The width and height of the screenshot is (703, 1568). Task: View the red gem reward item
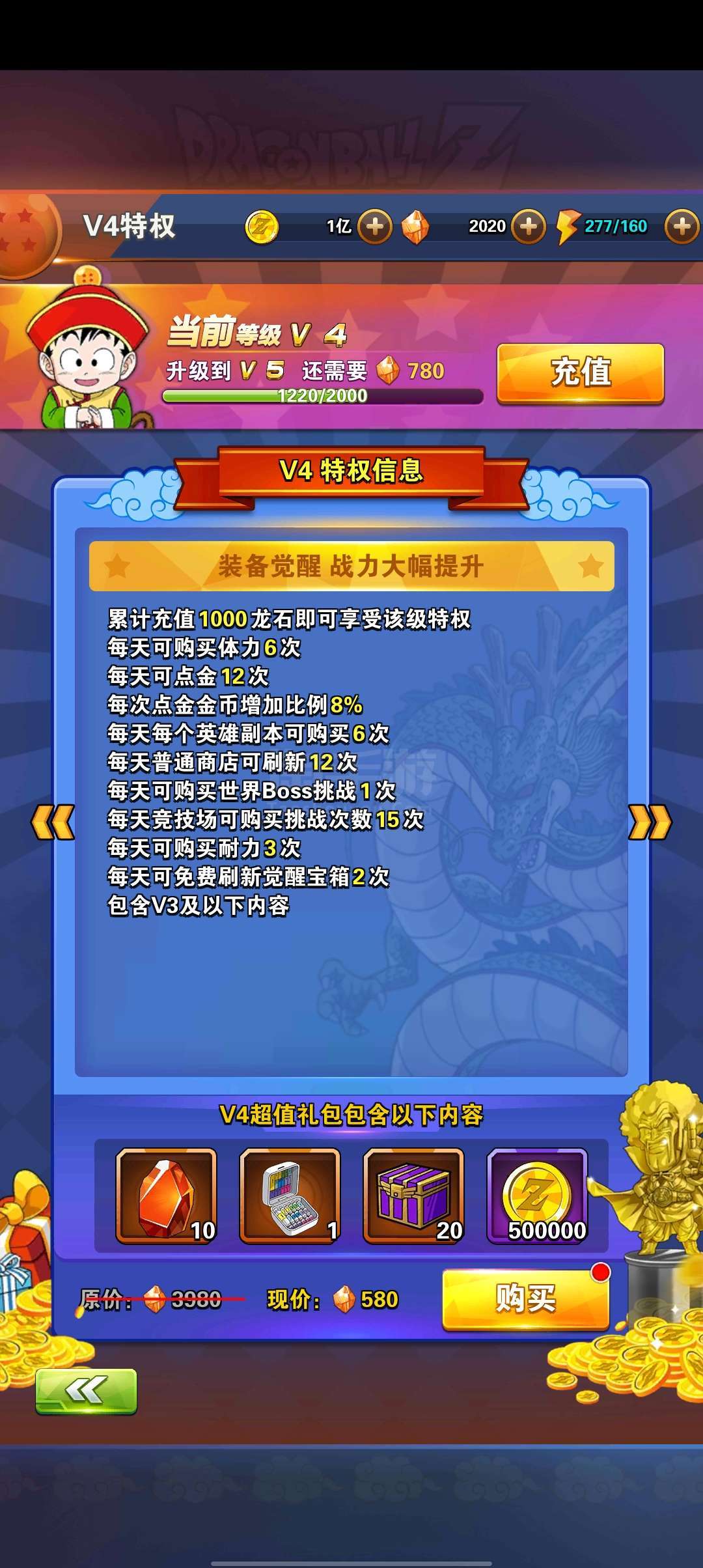[167, 1196]
